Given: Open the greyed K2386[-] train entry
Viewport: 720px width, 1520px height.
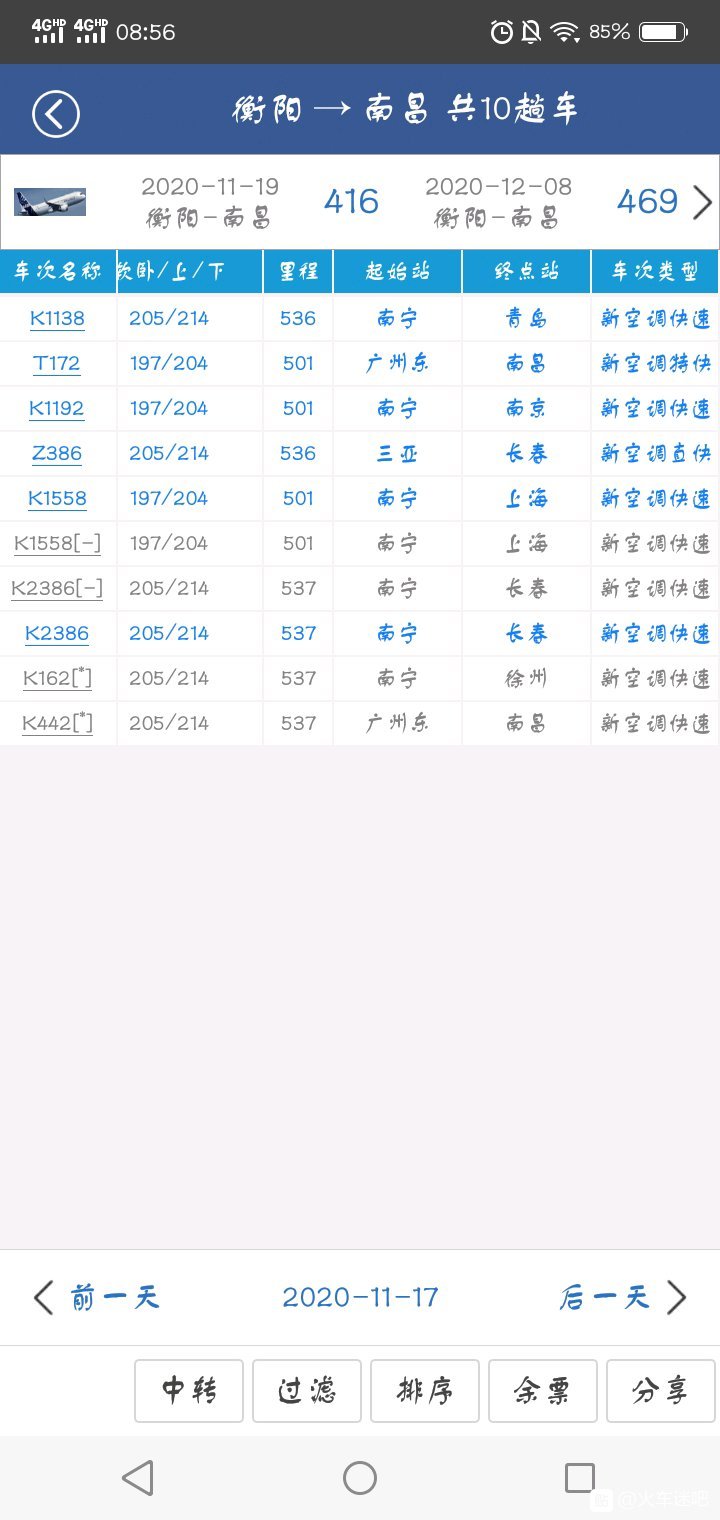Looking at the screenshot, I should click(x=57, y=588).
